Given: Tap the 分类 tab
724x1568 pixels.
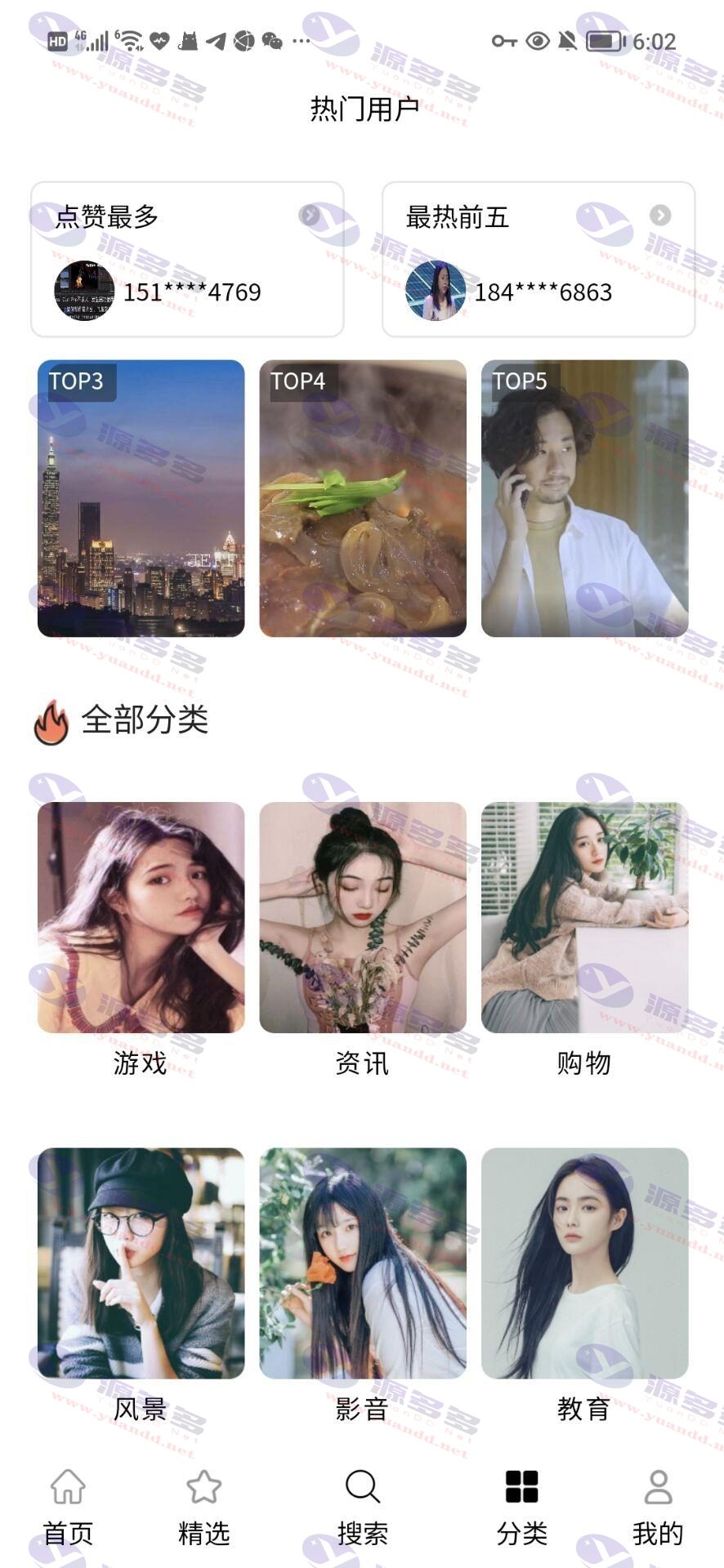Looking at the screenshot, I should coord(521,1508).
